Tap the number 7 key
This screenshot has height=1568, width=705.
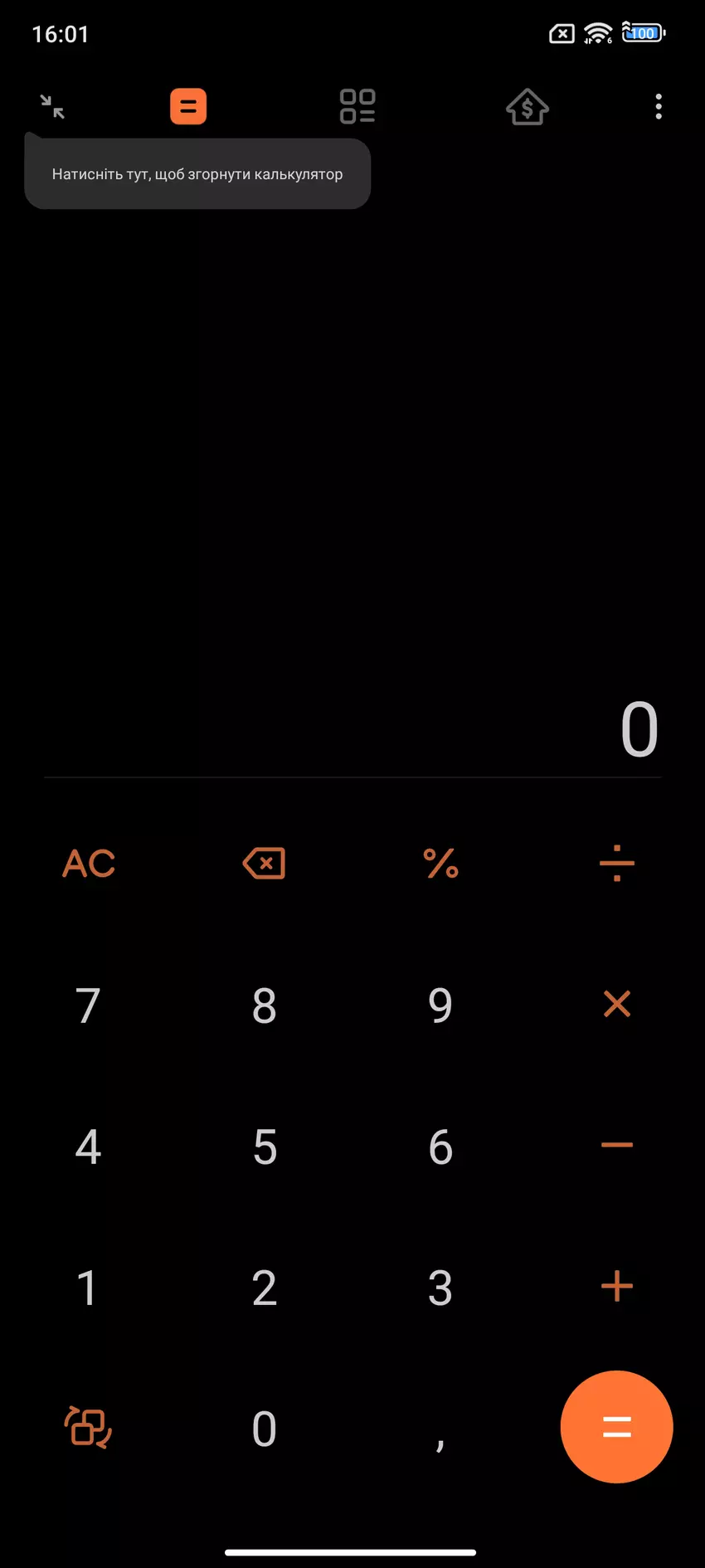(x=88, y=1006)
